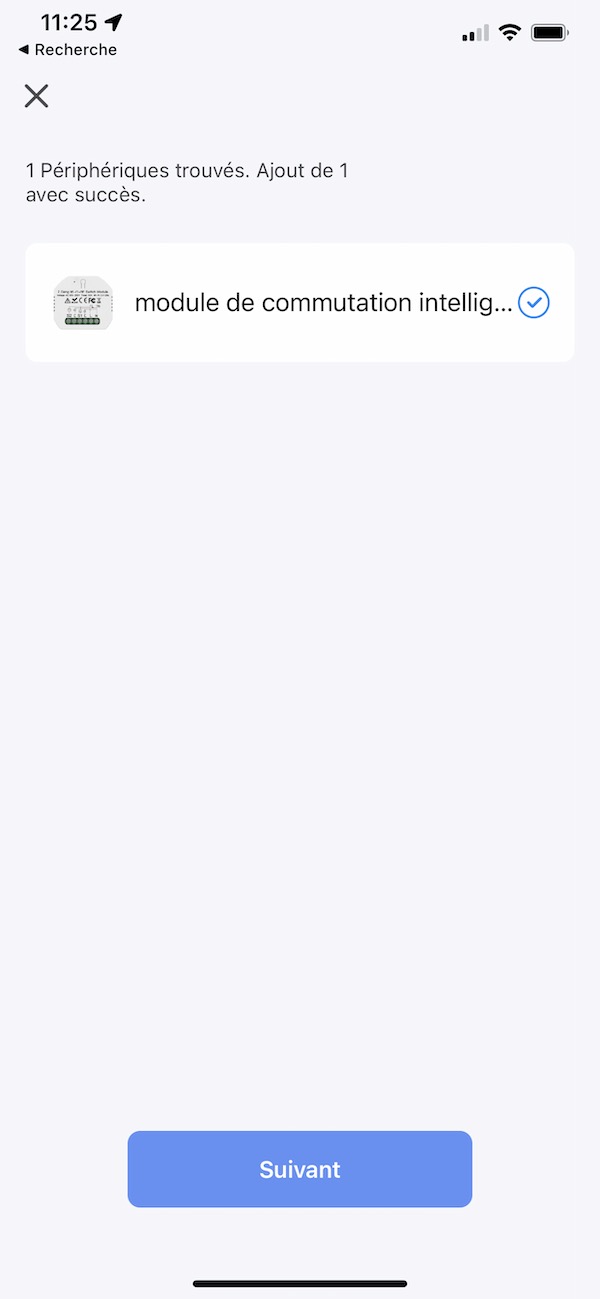Open the module de commutation intelligent row

[x=300, y=303]
